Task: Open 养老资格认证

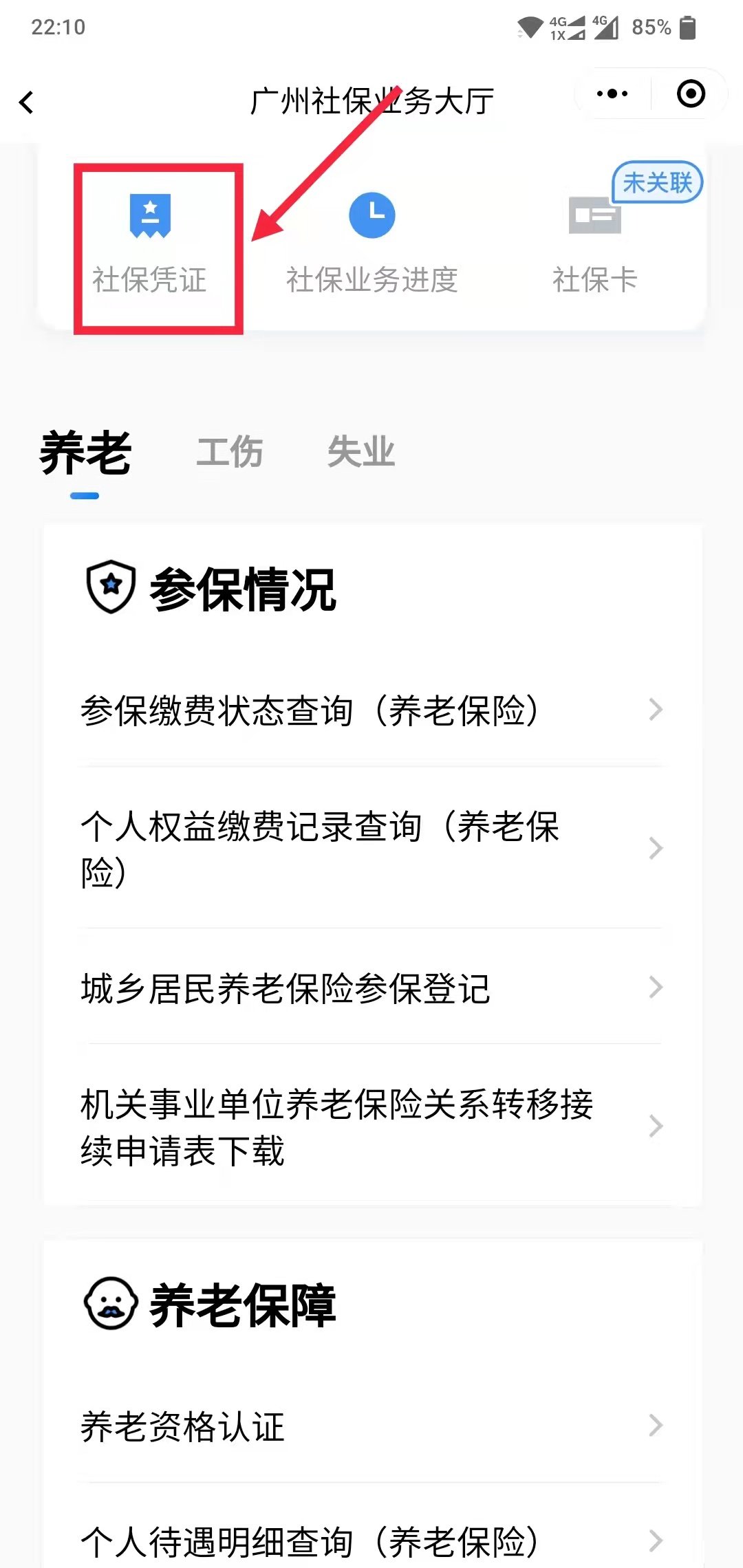Action: pyautogui.click(x=371, y=1426)
